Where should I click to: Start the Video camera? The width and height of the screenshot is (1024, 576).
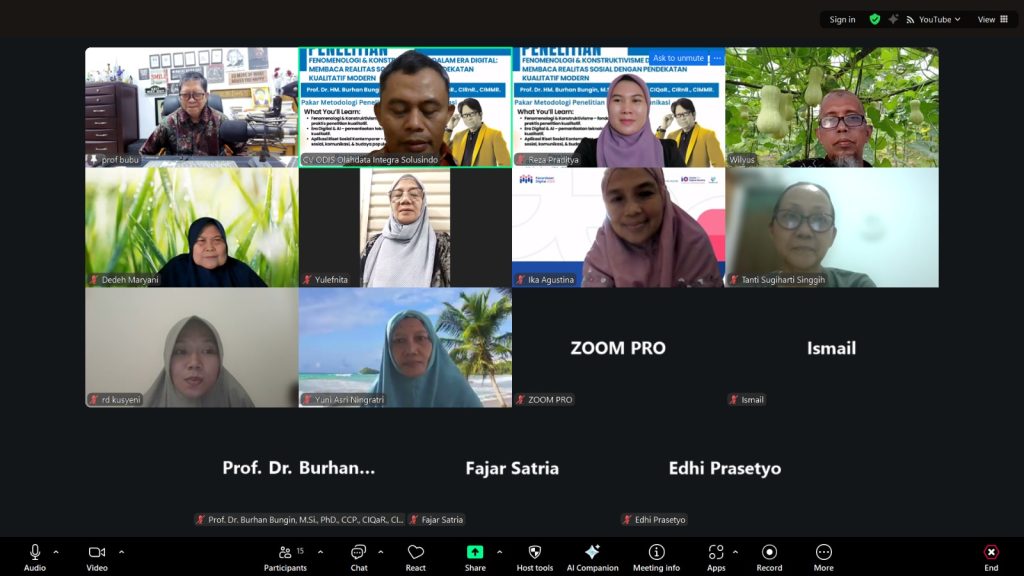97,555
